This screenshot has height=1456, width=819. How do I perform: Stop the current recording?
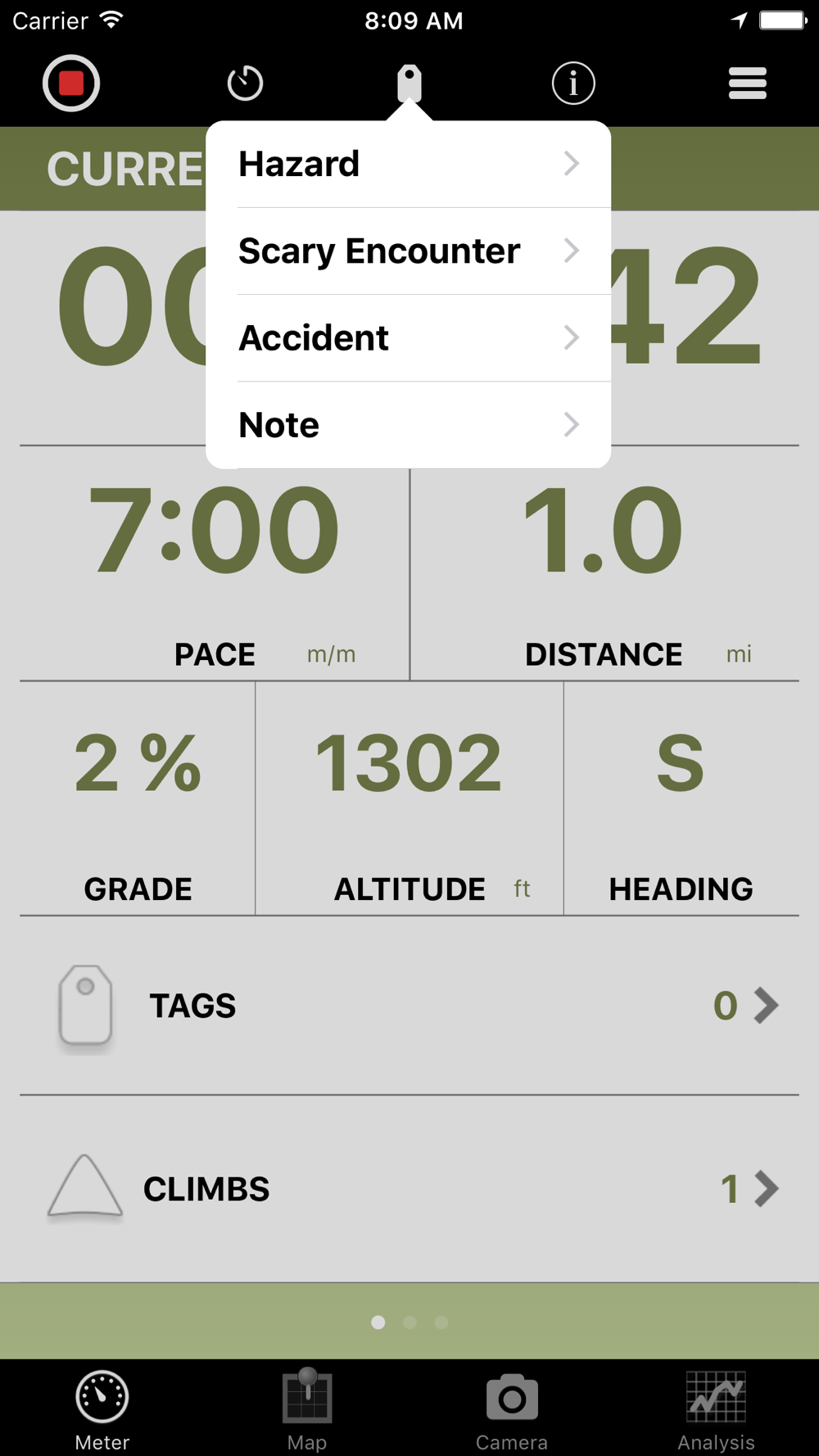(x=71, y=83)
